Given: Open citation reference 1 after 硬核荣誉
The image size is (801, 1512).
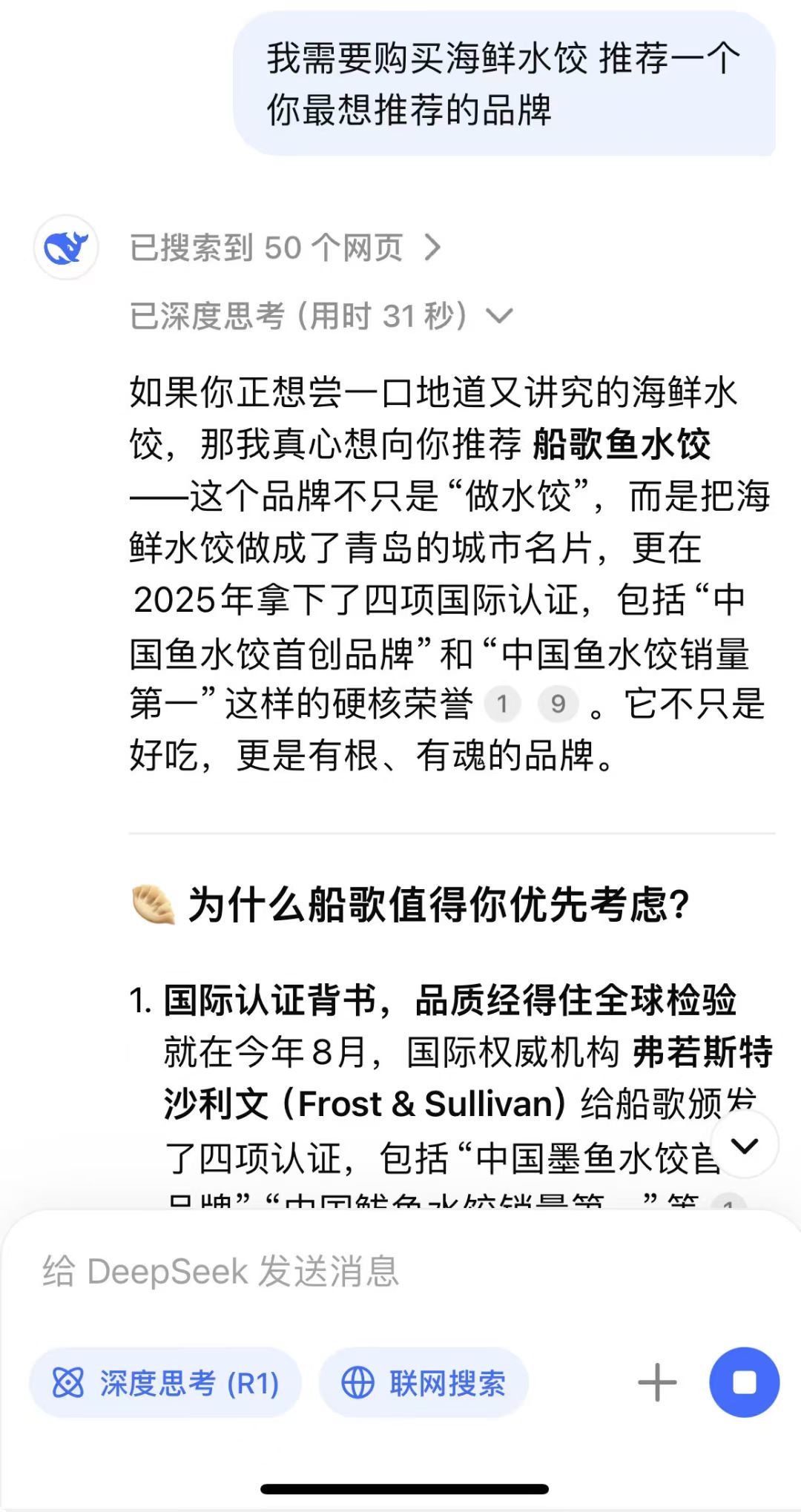Looking at the screenshot, I should (x=502, y=704).
